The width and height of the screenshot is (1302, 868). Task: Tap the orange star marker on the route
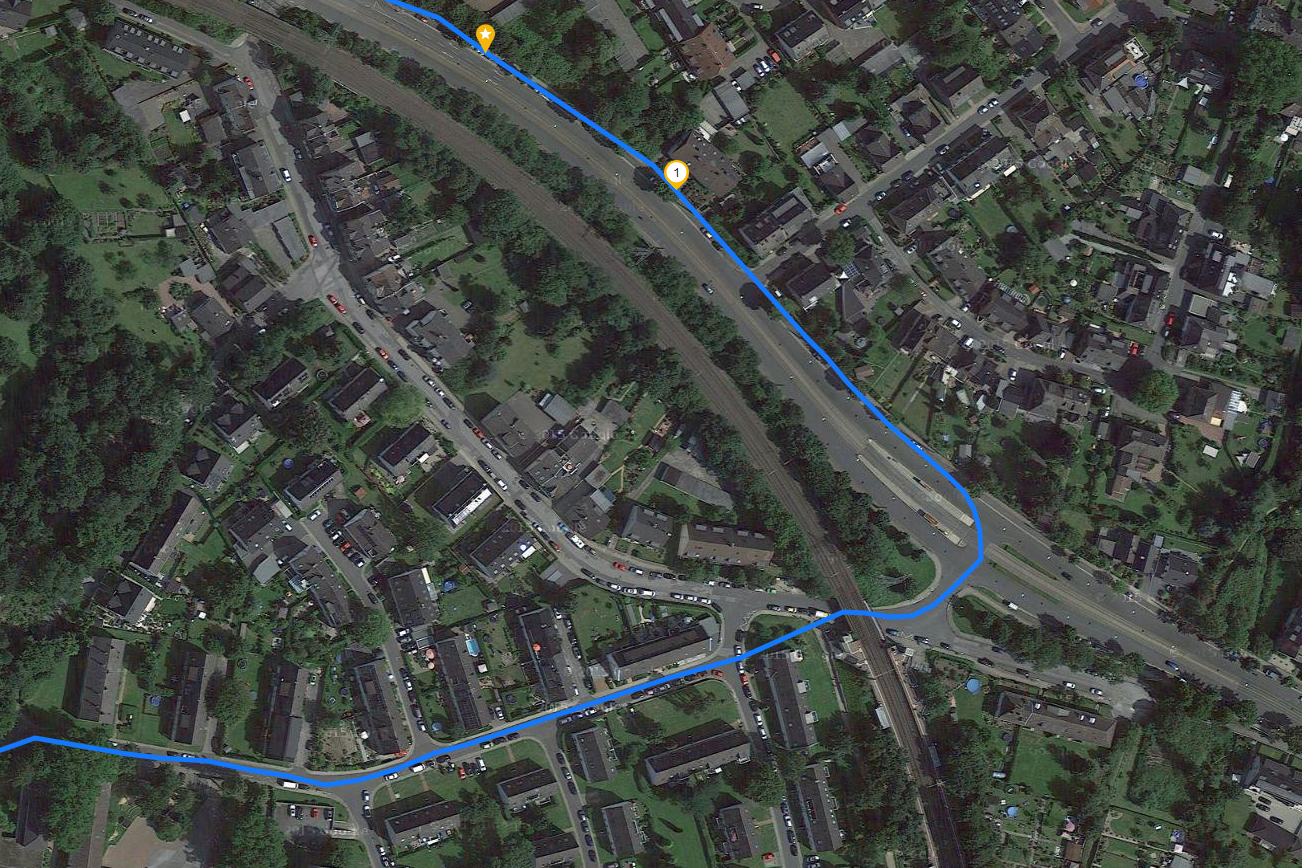(485, 38)
